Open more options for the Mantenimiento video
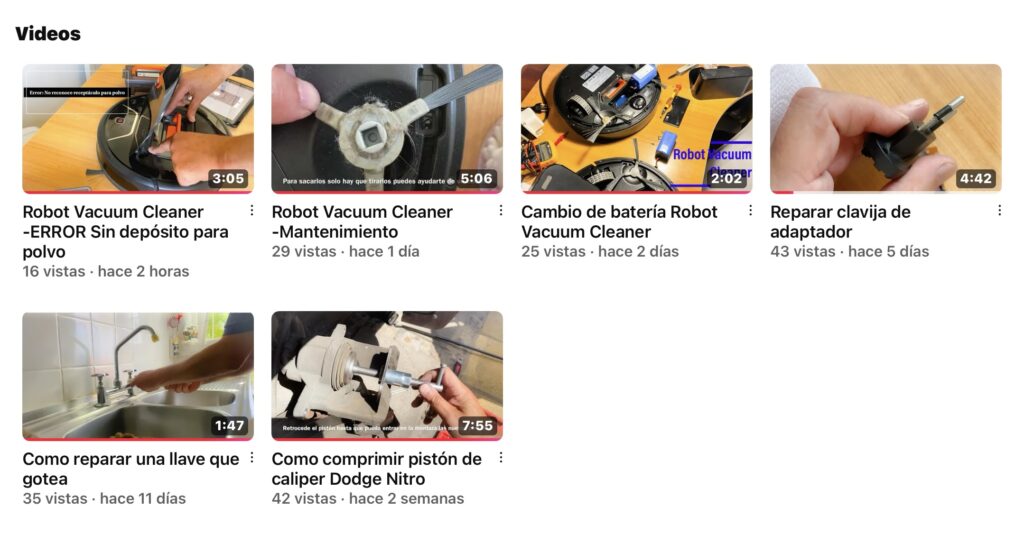1024x544 pixels. pos(501,211)
